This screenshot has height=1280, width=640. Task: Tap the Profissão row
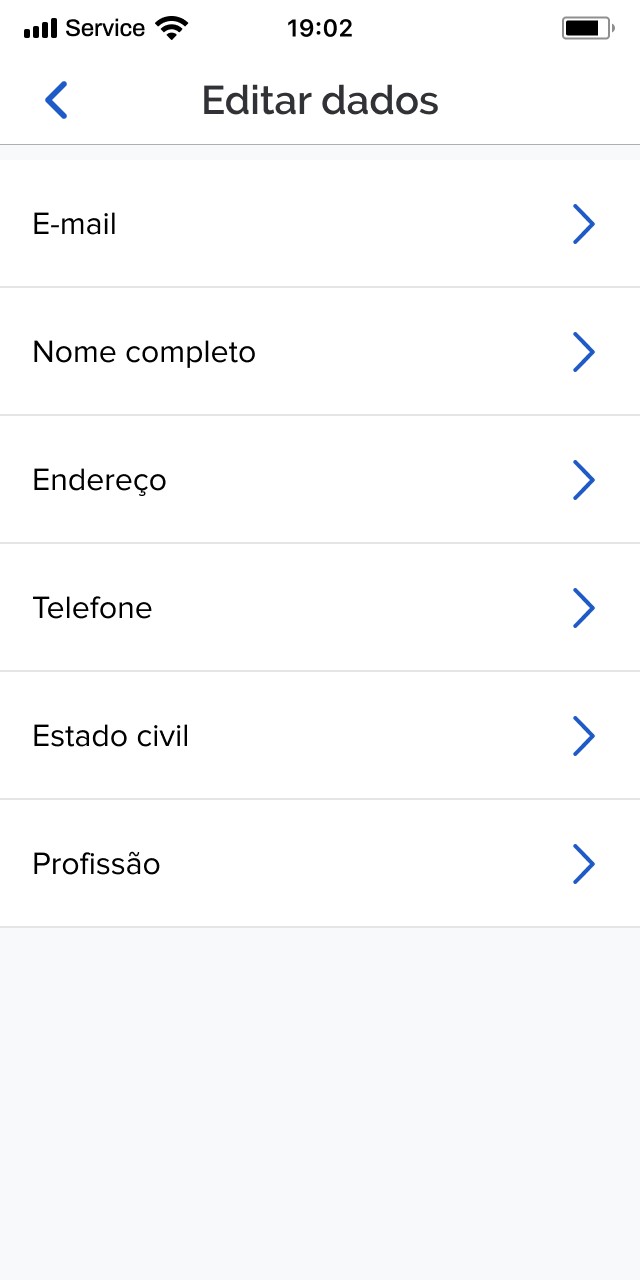[x=320, y=864]
